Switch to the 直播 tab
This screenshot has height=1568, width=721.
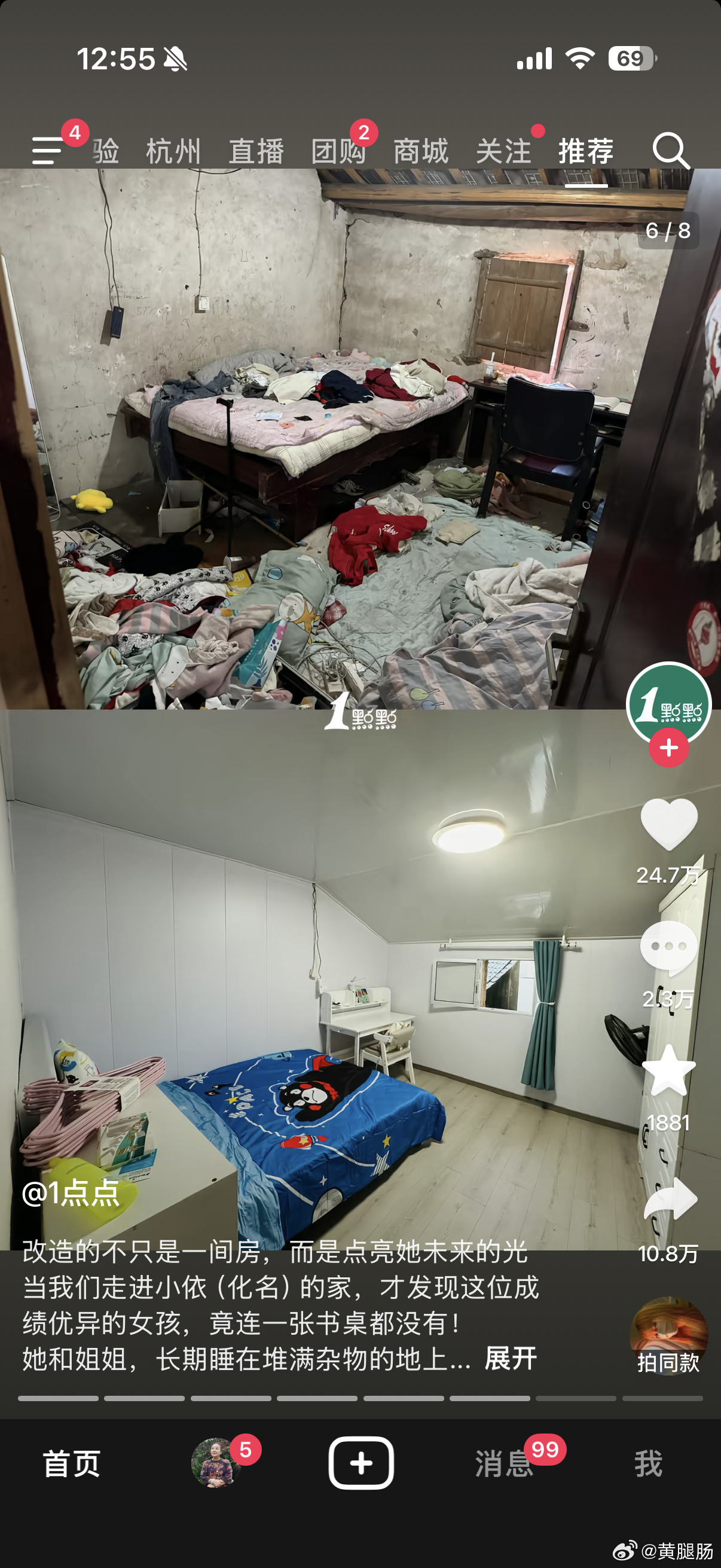click(x=256, y=151)
